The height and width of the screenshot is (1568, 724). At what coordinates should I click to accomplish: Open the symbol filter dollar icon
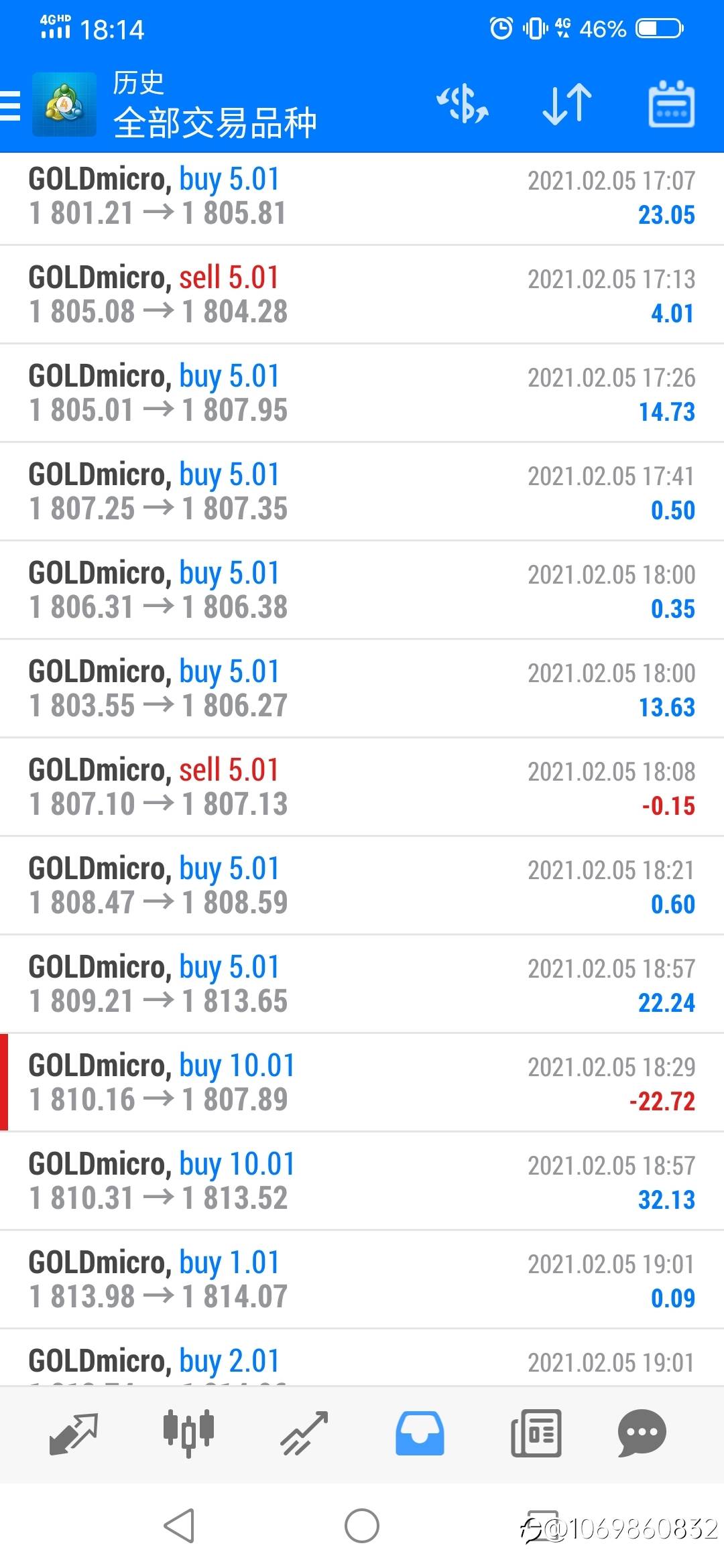coord(463,105)
